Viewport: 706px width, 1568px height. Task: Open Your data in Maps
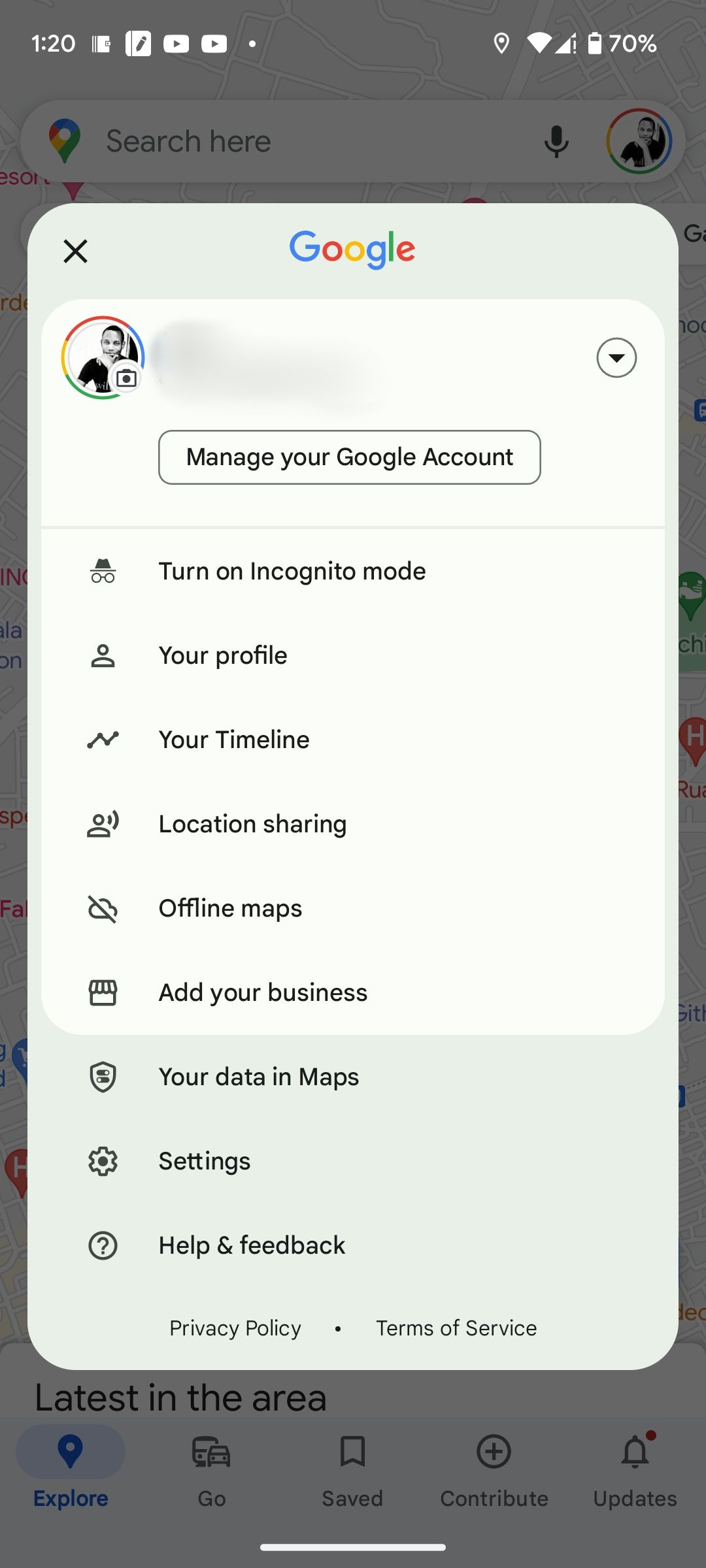(258, 1077)
